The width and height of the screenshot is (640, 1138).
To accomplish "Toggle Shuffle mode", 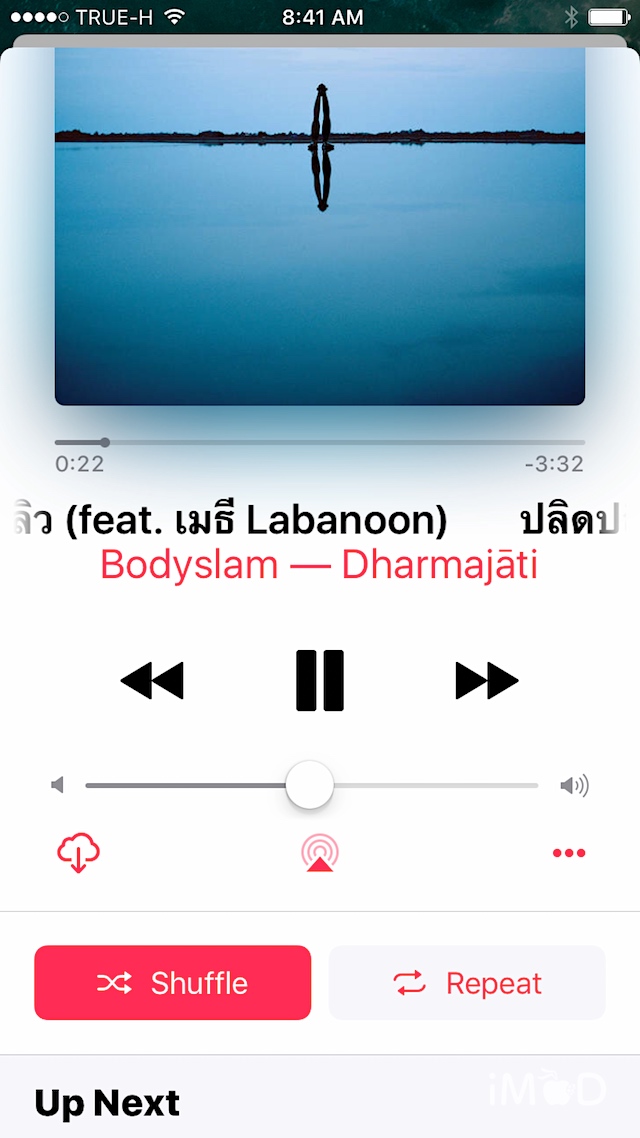I will pyautogui.click(x=173, y=983).
